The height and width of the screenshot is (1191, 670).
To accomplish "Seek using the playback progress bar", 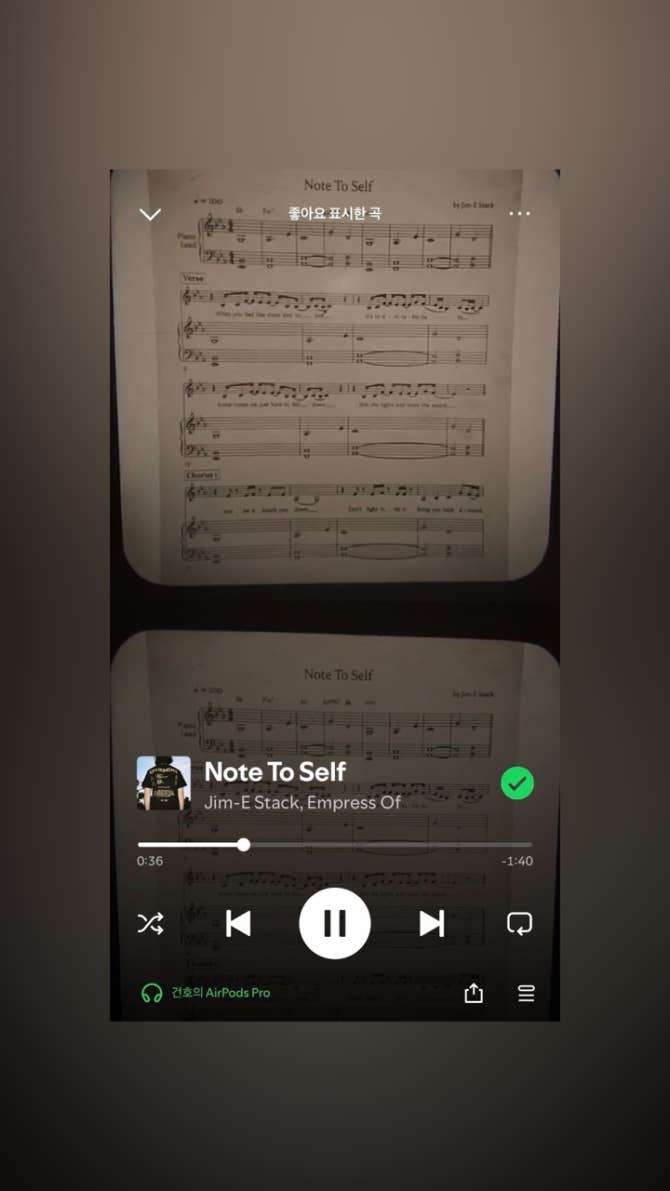I will tap(334, 845).
